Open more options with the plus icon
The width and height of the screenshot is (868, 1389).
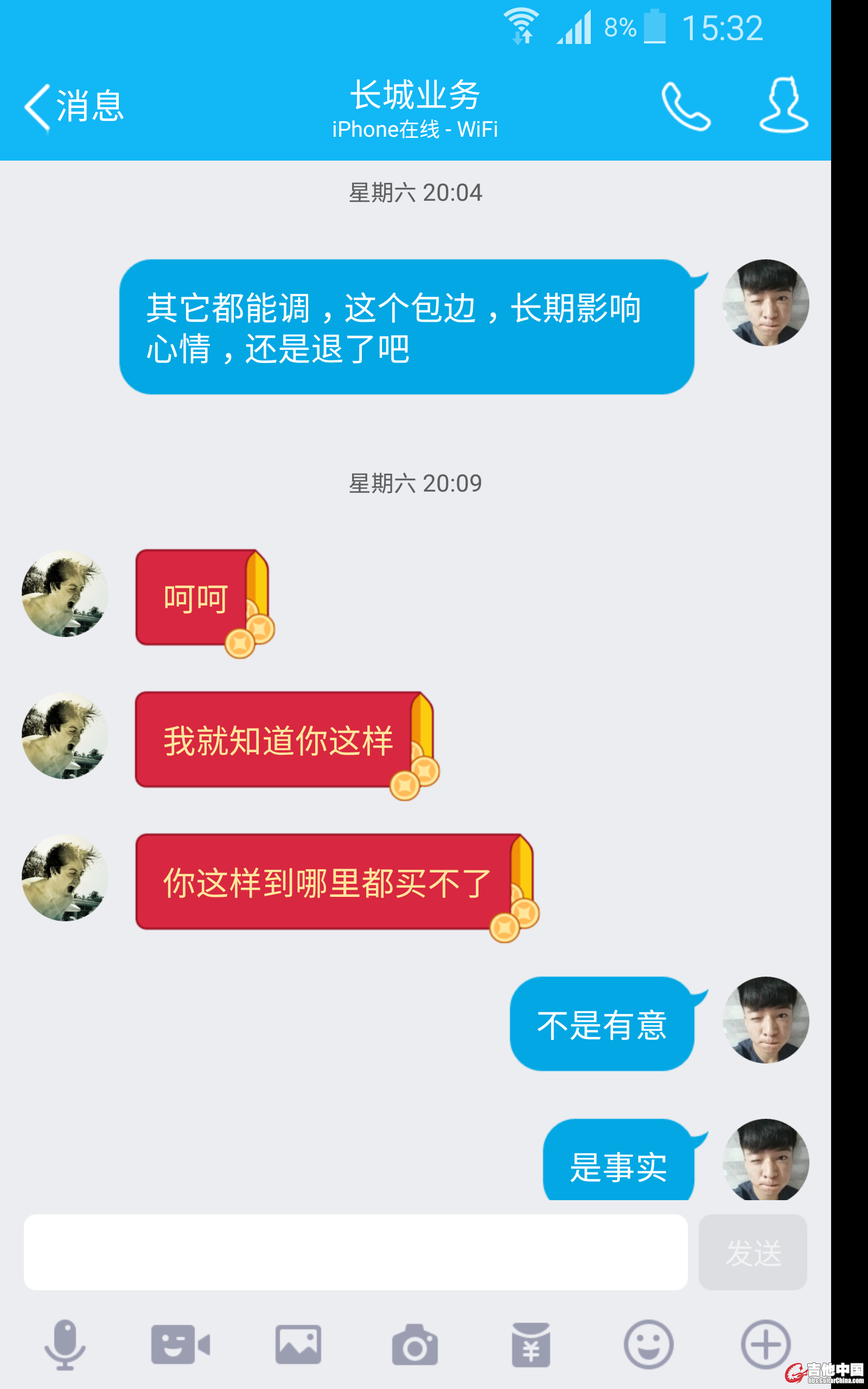tap(765, 1344)
